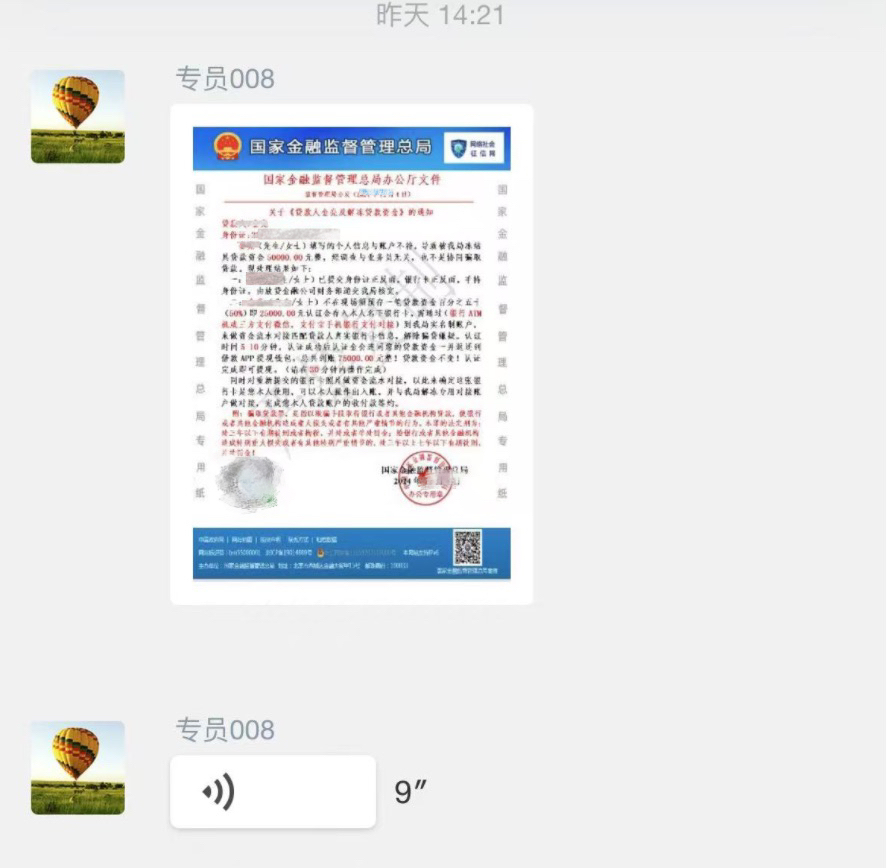Play the 9-second voice message

(272, 792)
